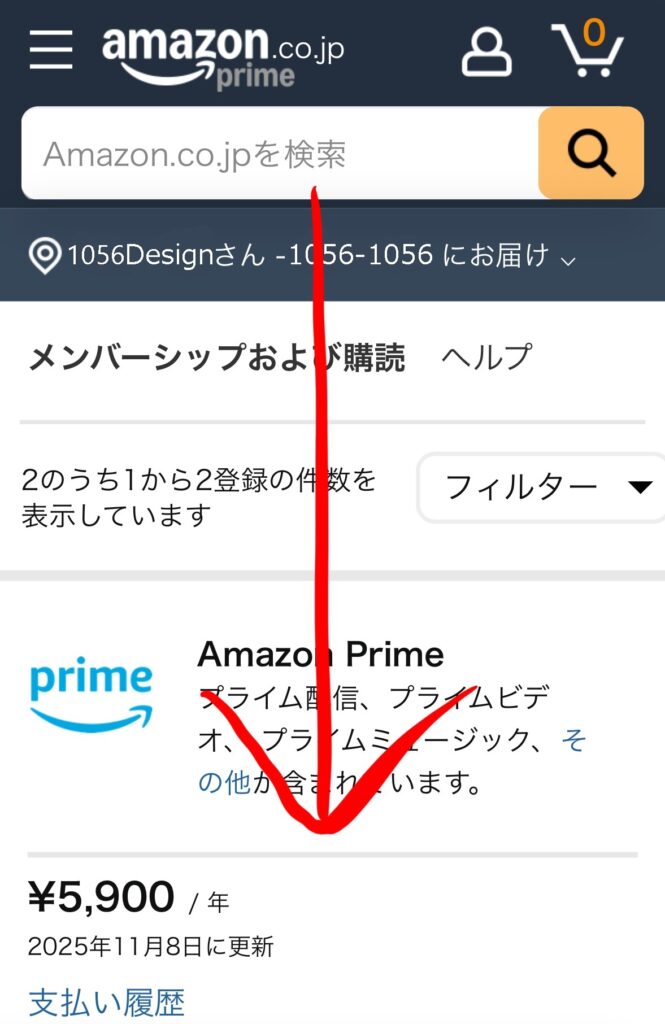Select the メンバーシップおよび購読 tab
665x1024 pixels.
pyautogui.click(x=216, y=357)
